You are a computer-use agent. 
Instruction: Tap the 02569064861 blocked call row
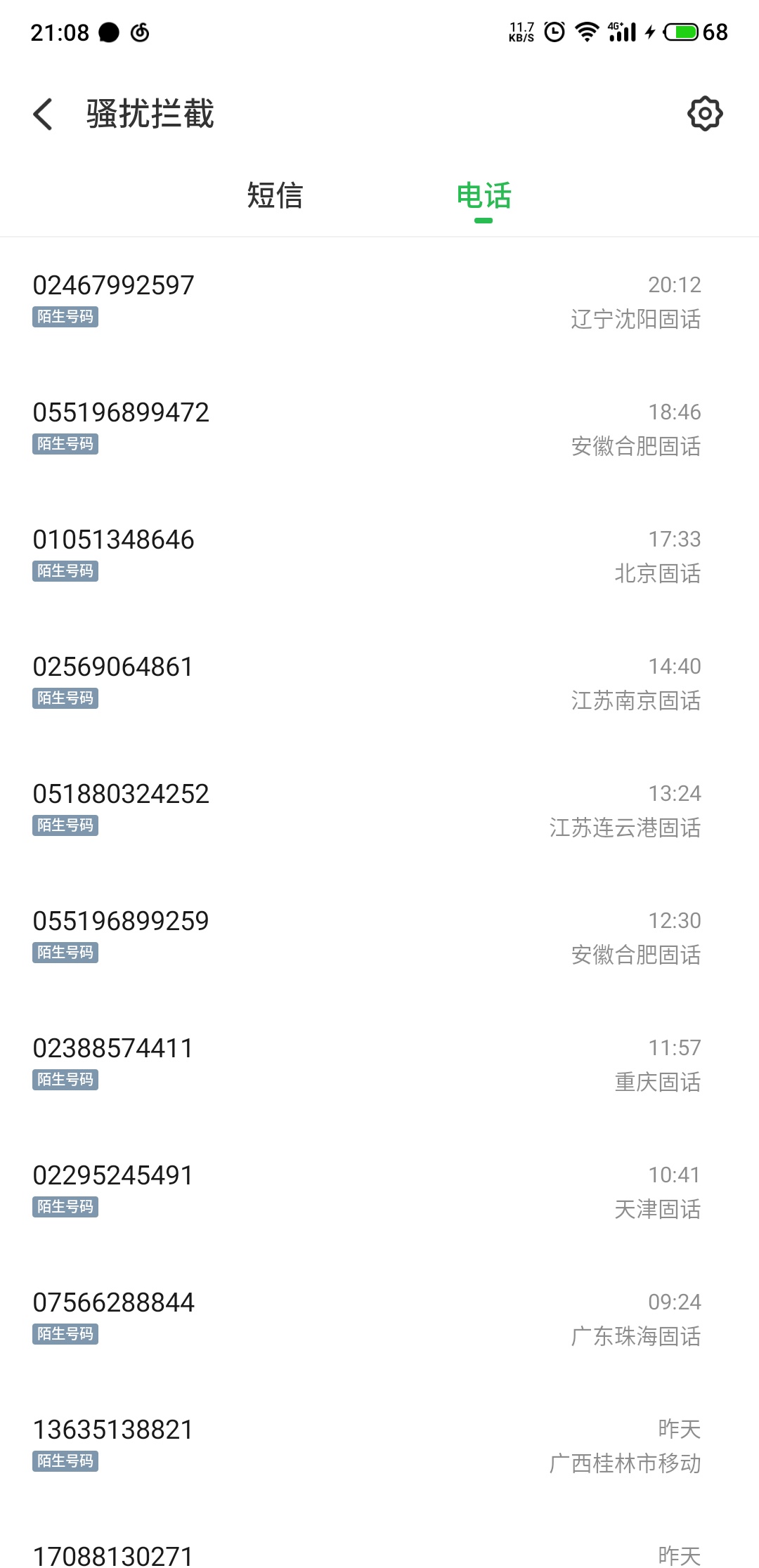(x=379, y=682)
